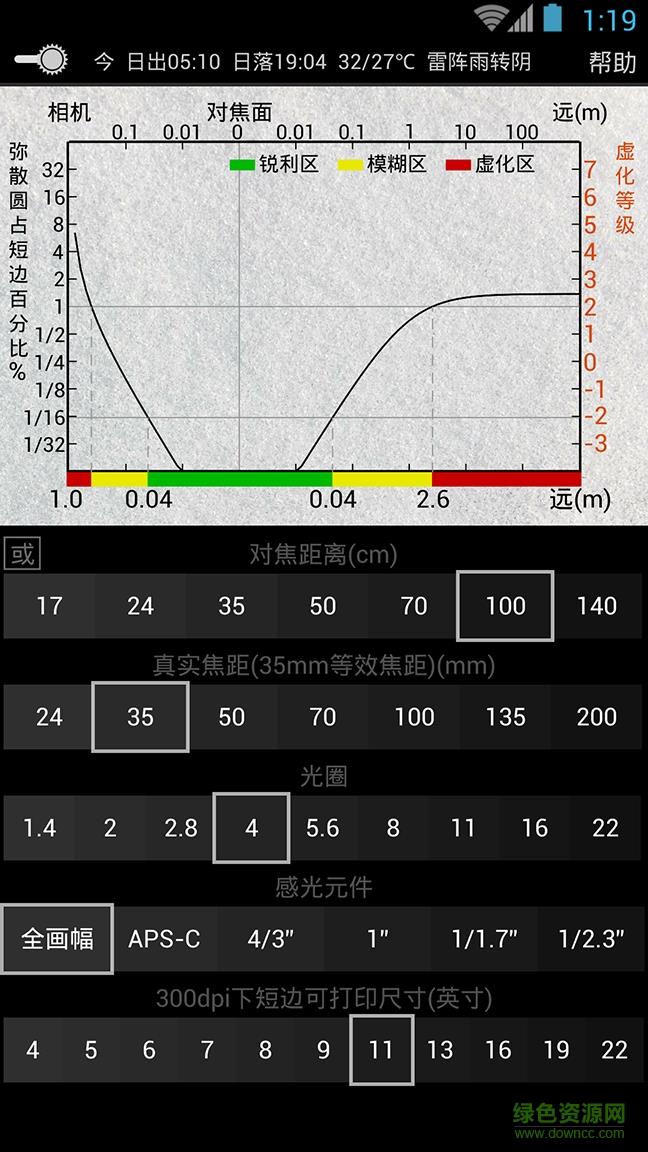Image resolution: width=648 pixels, height=1152 pixels.
Task: Set aperture to 1.4
Action: tap(40, 828)
